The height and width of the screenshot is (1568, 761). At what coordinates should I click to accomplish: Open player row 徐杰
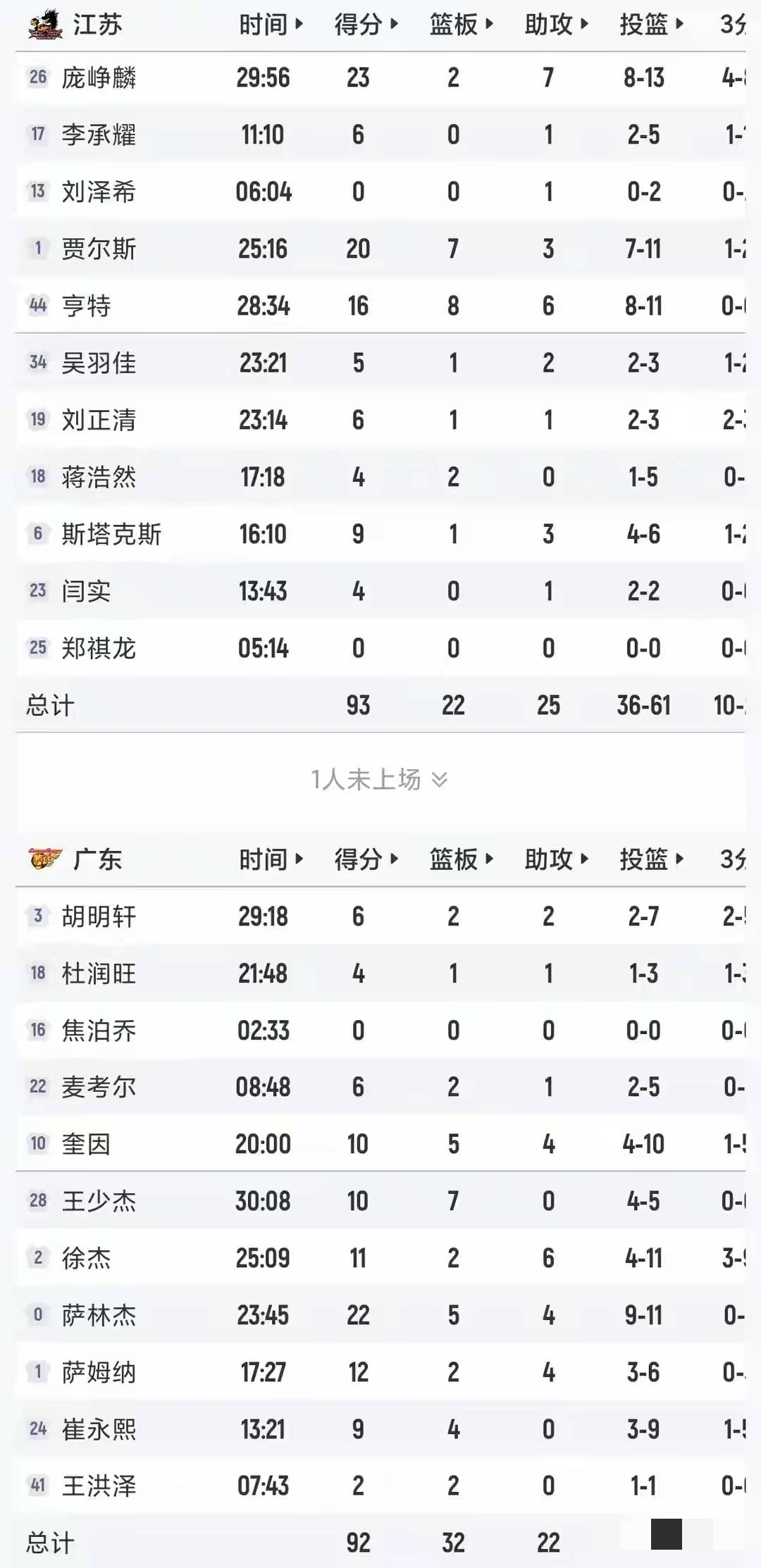coord(86,1258)
